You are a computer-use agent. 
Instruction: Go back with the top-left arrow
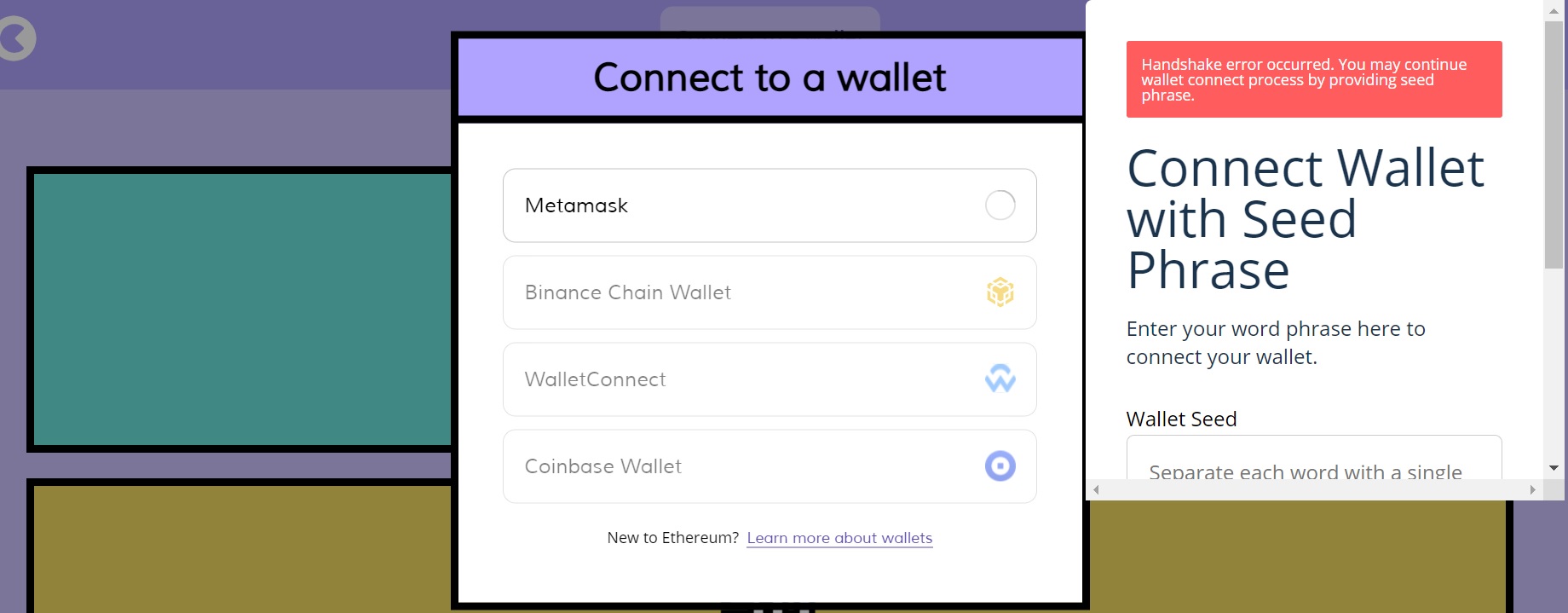coord(17,38)
